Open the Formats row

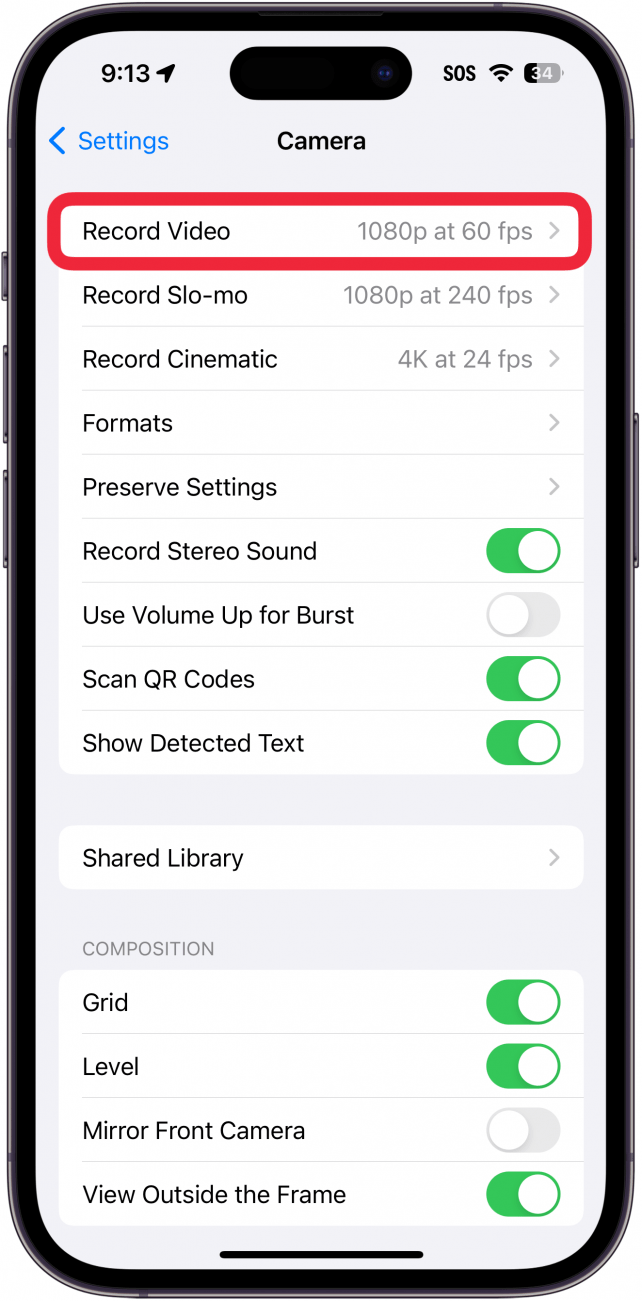(320, 424)
